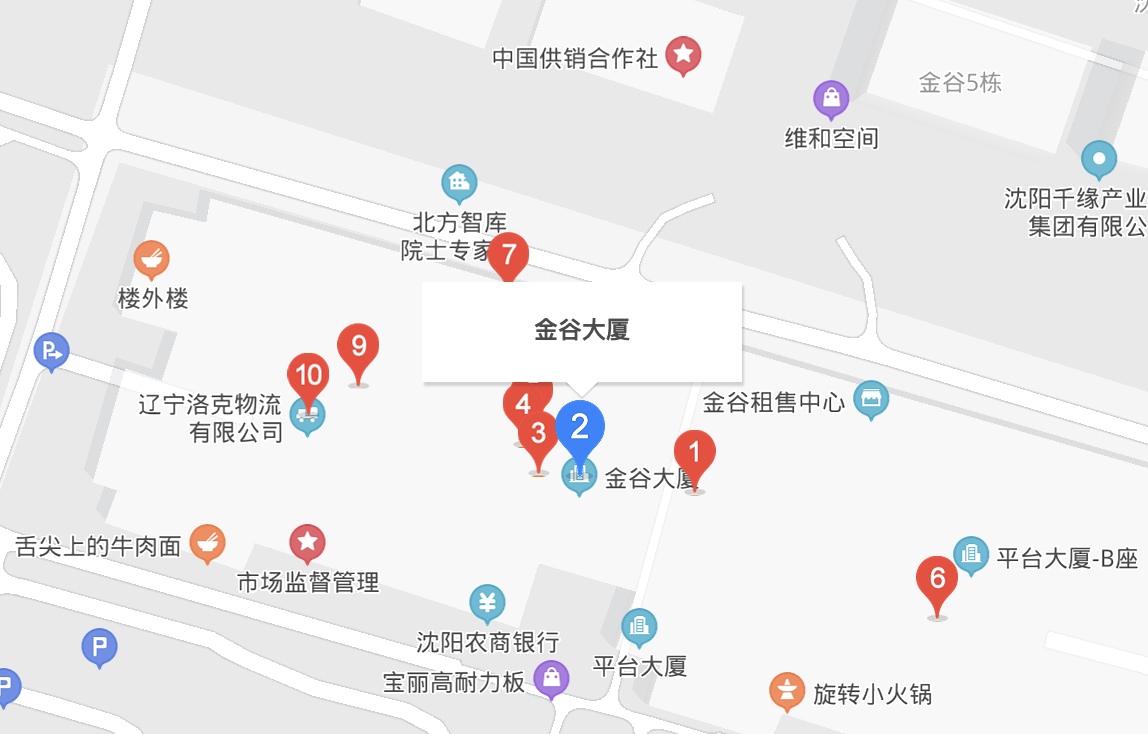Viewport: 1148px width, 734px height.
Task: Select the 舌尖上的牛肉面 restaurant icon
Action: (207, 543)
